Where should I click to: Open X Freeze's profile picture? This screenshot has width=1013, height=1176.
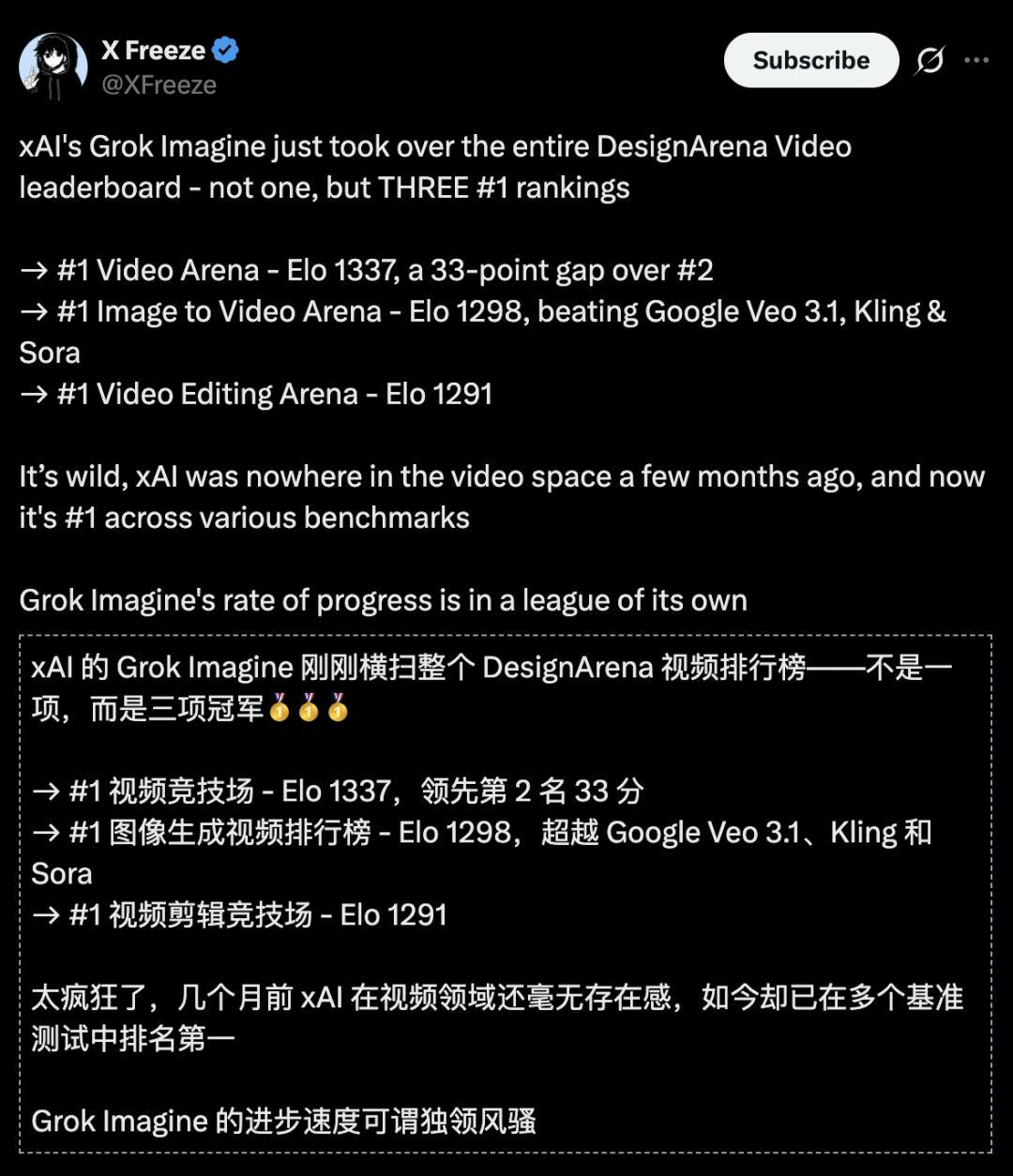coord(53,67)
